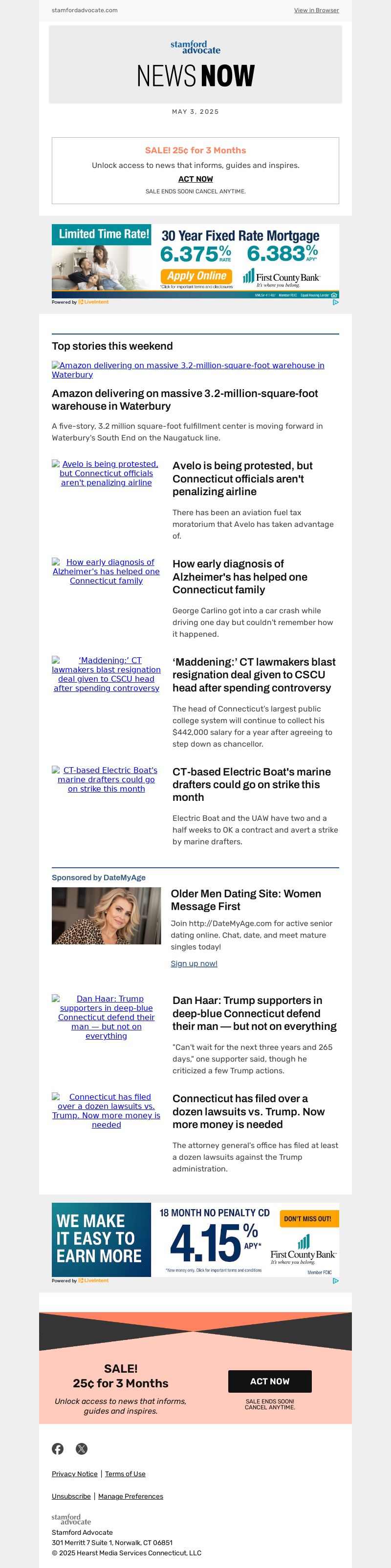This screenshot has width=391, height=1568.
Task: Open the Terms of Use
Action: coord(125,1473)
